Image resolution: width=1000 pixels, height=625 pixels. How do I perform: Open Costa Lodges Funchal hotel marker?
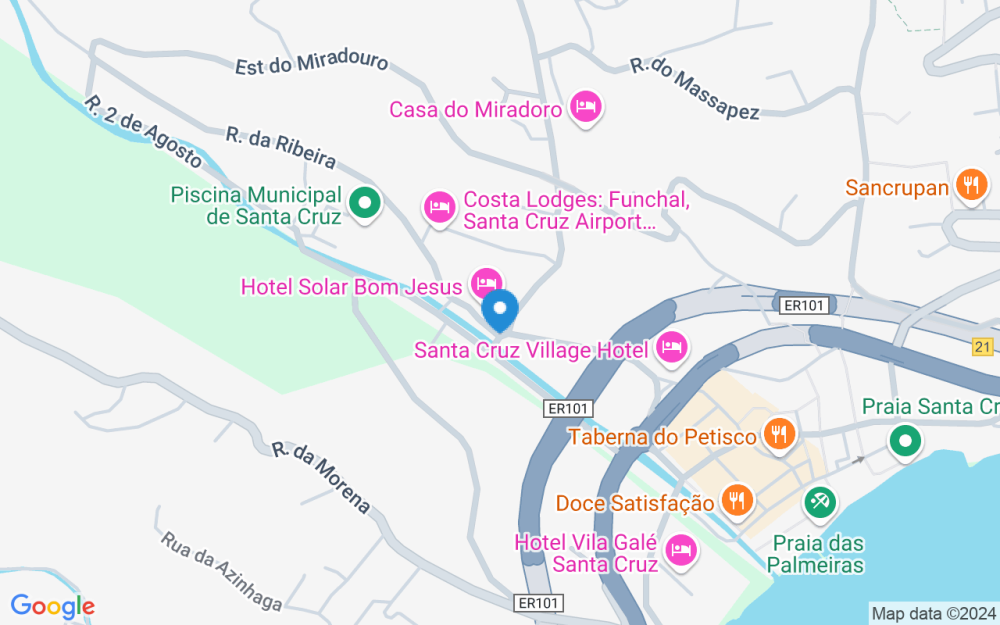[440, 208]
